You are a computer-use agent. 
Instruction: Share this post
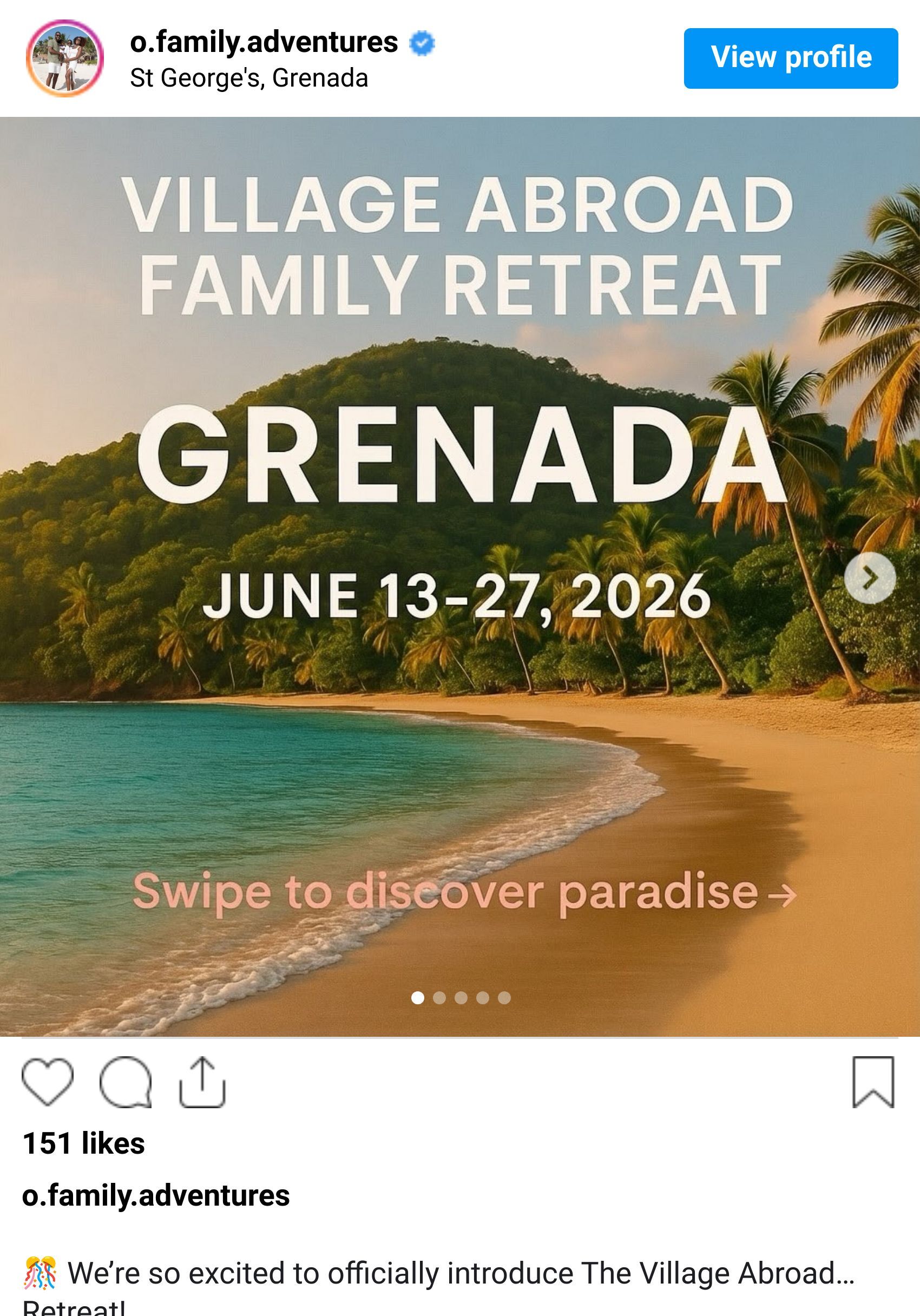[x=202, y=1082]
